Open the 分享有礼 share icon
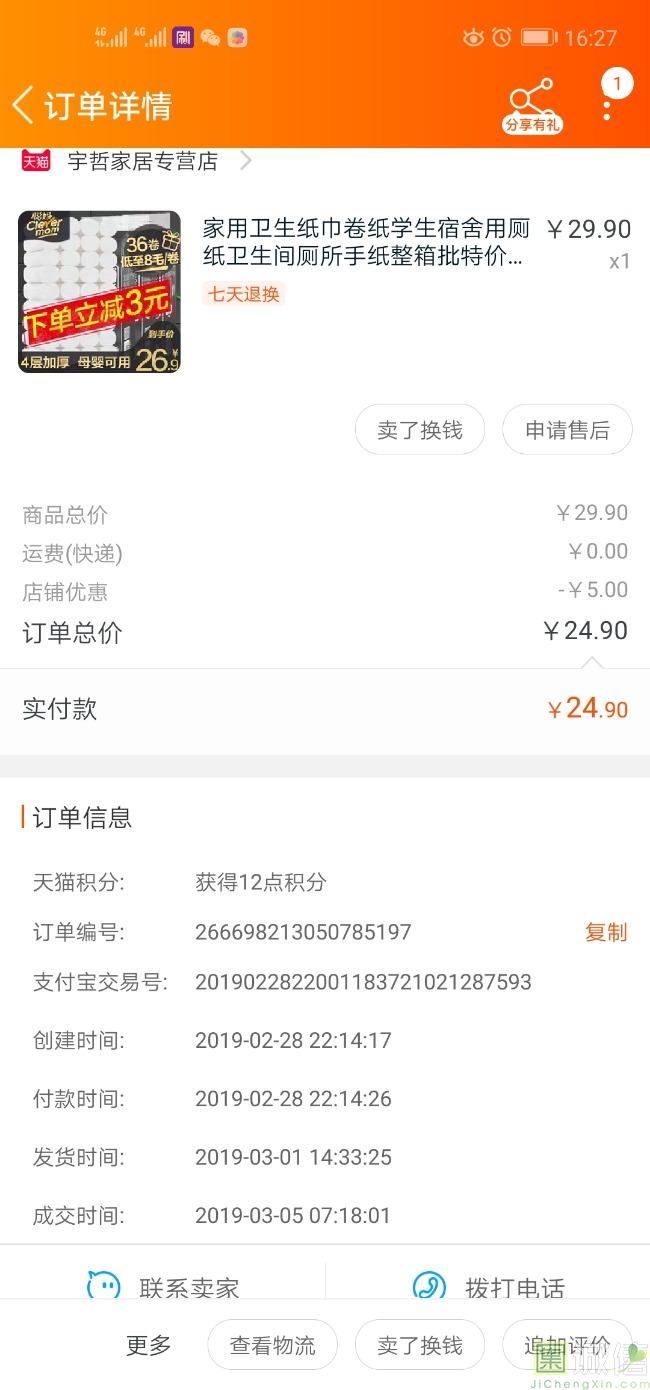 pos(531,106)
